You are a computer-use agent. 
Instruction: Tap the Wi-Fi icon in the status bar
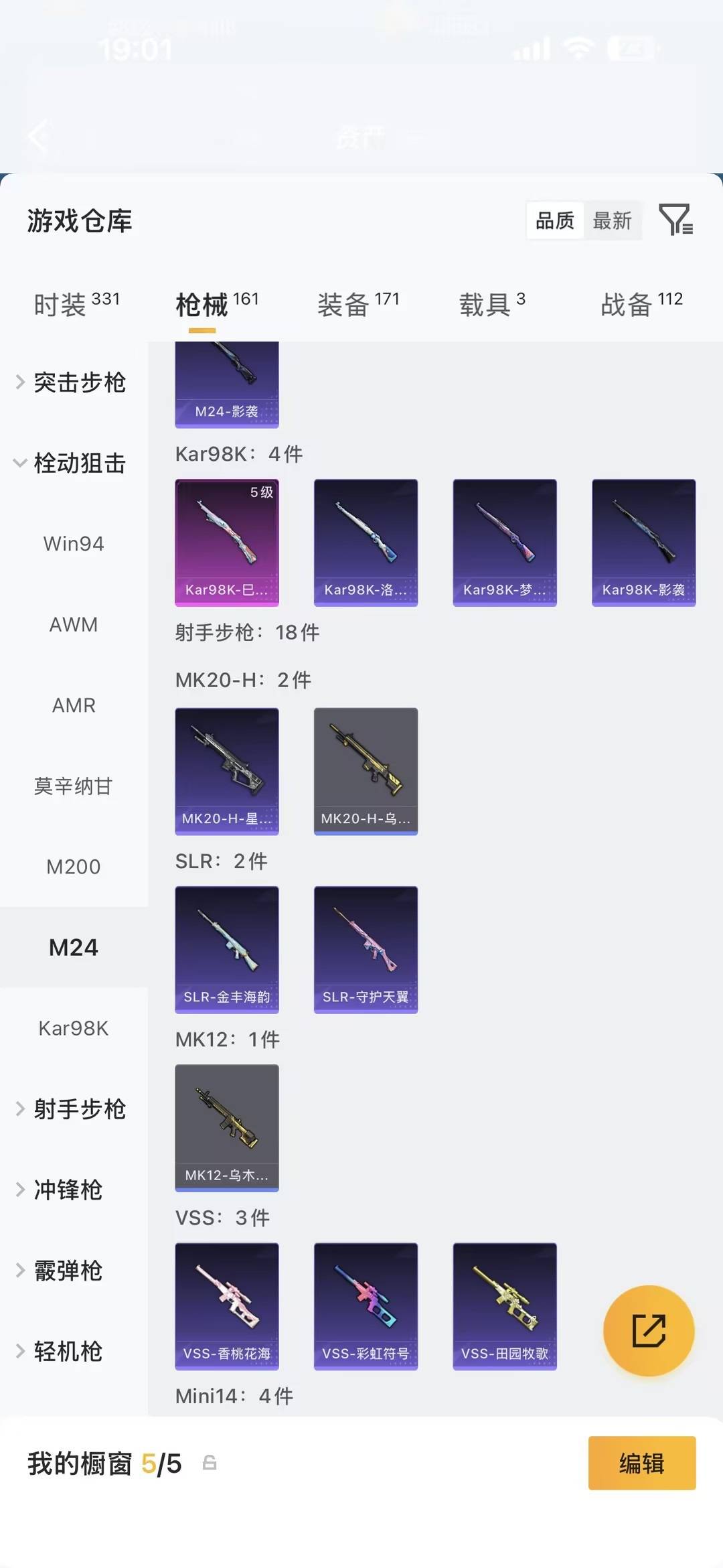click(577, 48)
